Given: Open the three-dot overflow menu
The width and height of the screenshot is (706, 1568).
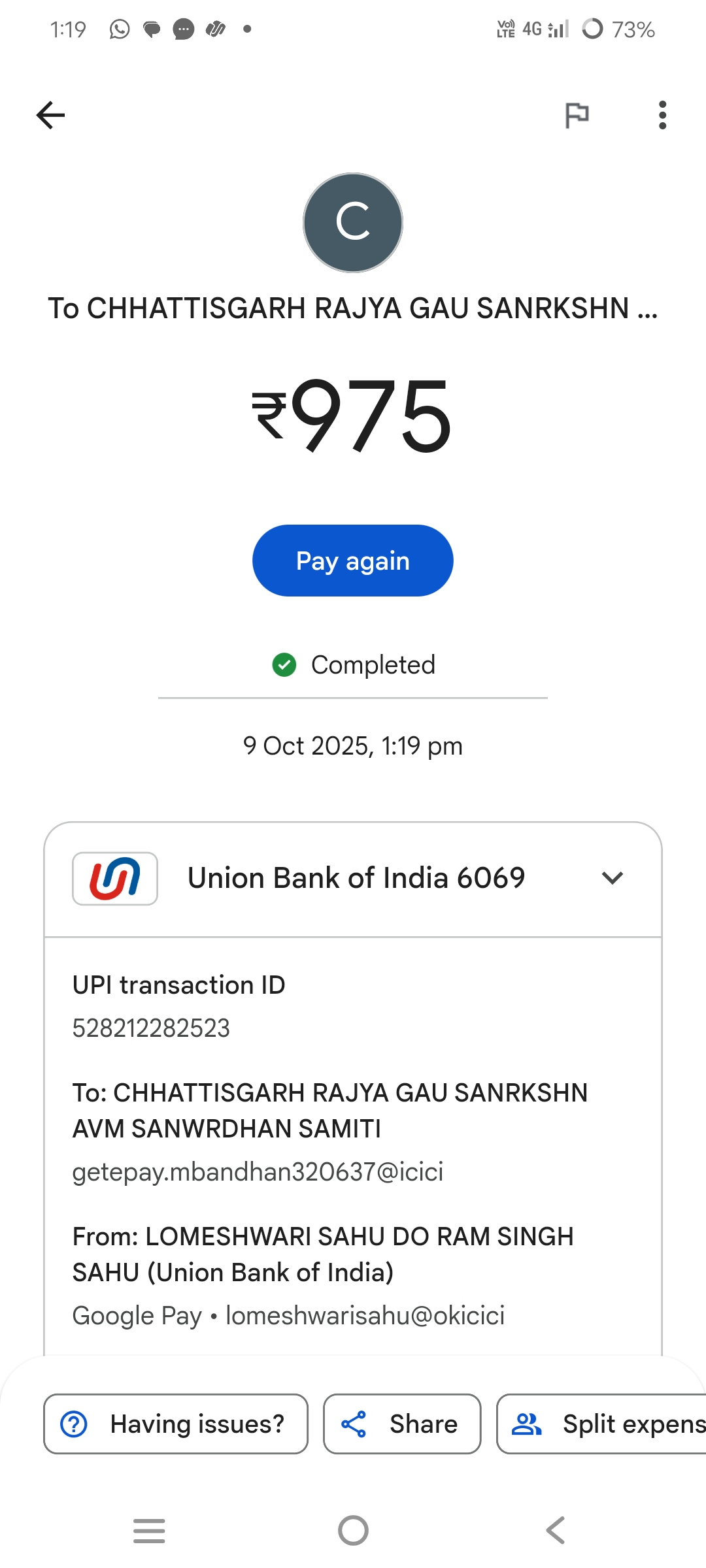Looking at the screenshot, I should [662, 116].
